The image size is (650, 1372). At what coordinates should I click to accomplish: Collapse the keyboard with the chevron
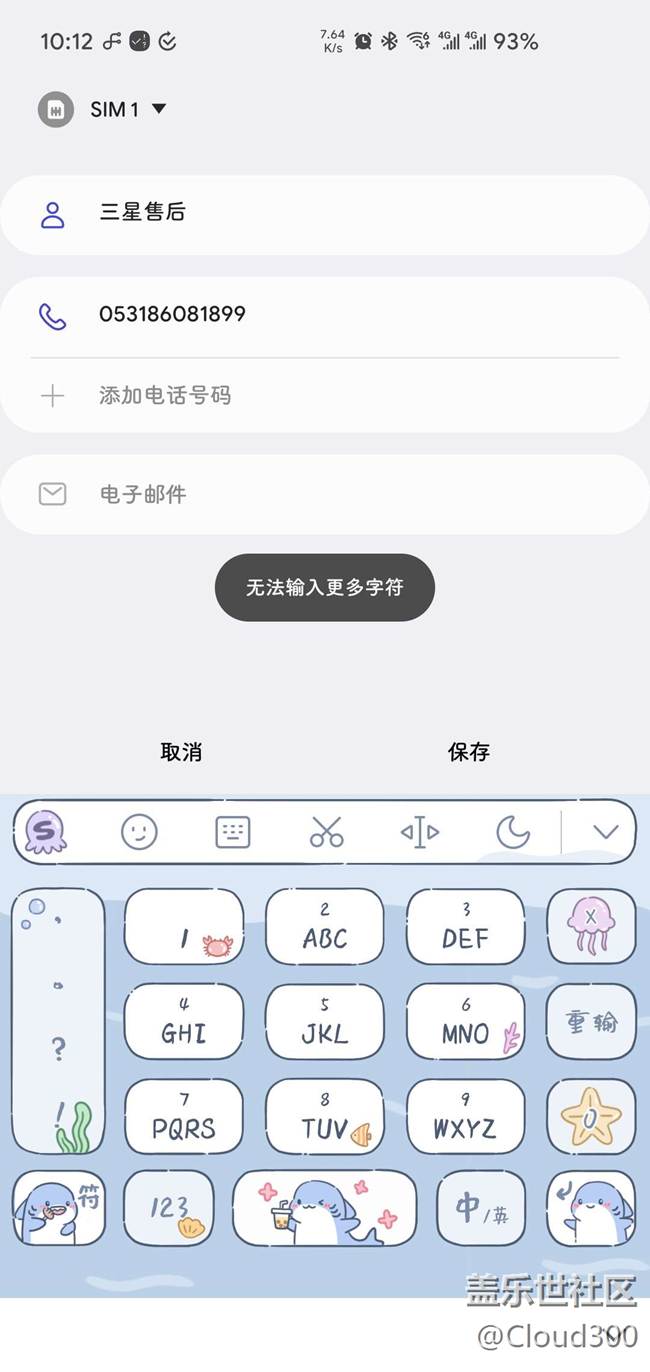[605, 831]
